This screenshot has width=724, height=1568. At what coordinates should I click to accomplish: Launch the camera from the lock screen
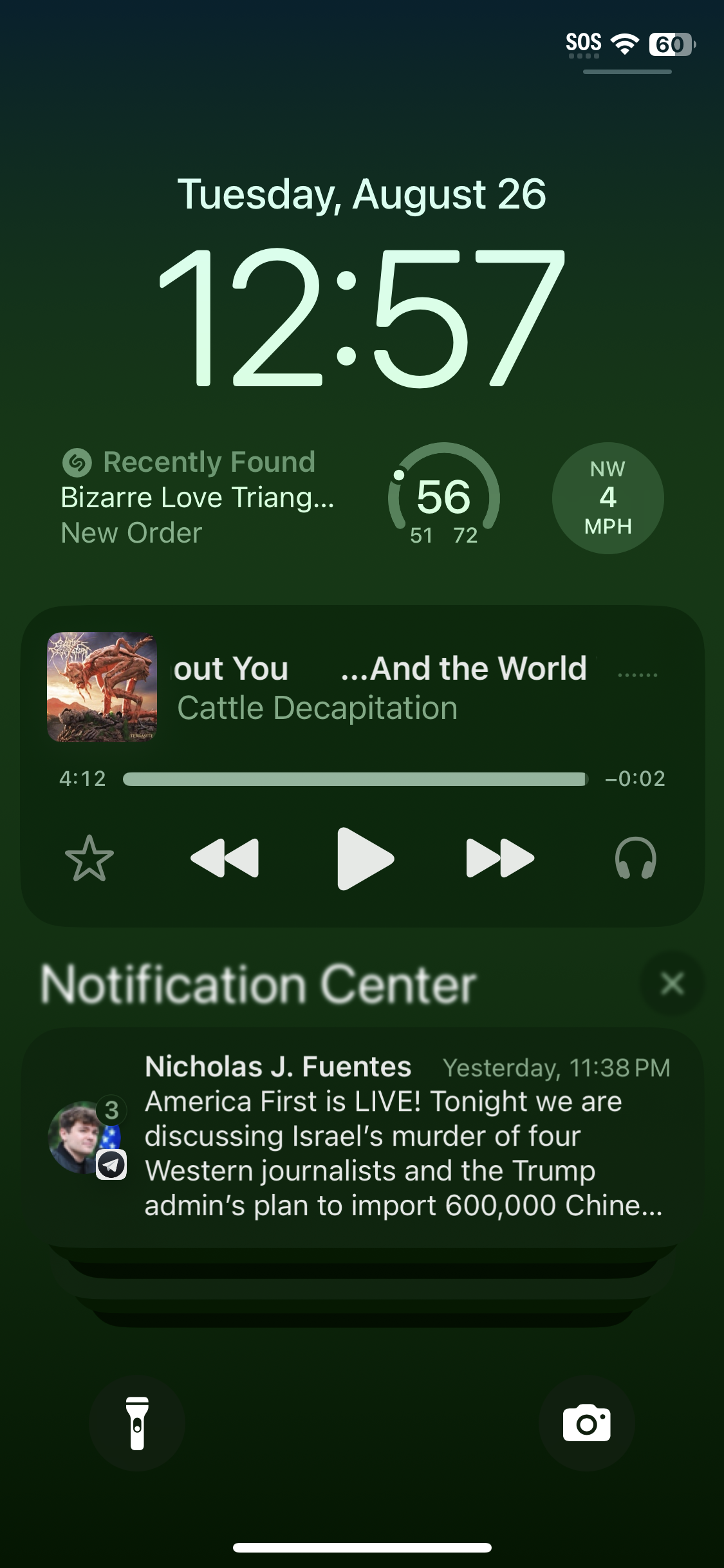click(x=586, y=1423)
